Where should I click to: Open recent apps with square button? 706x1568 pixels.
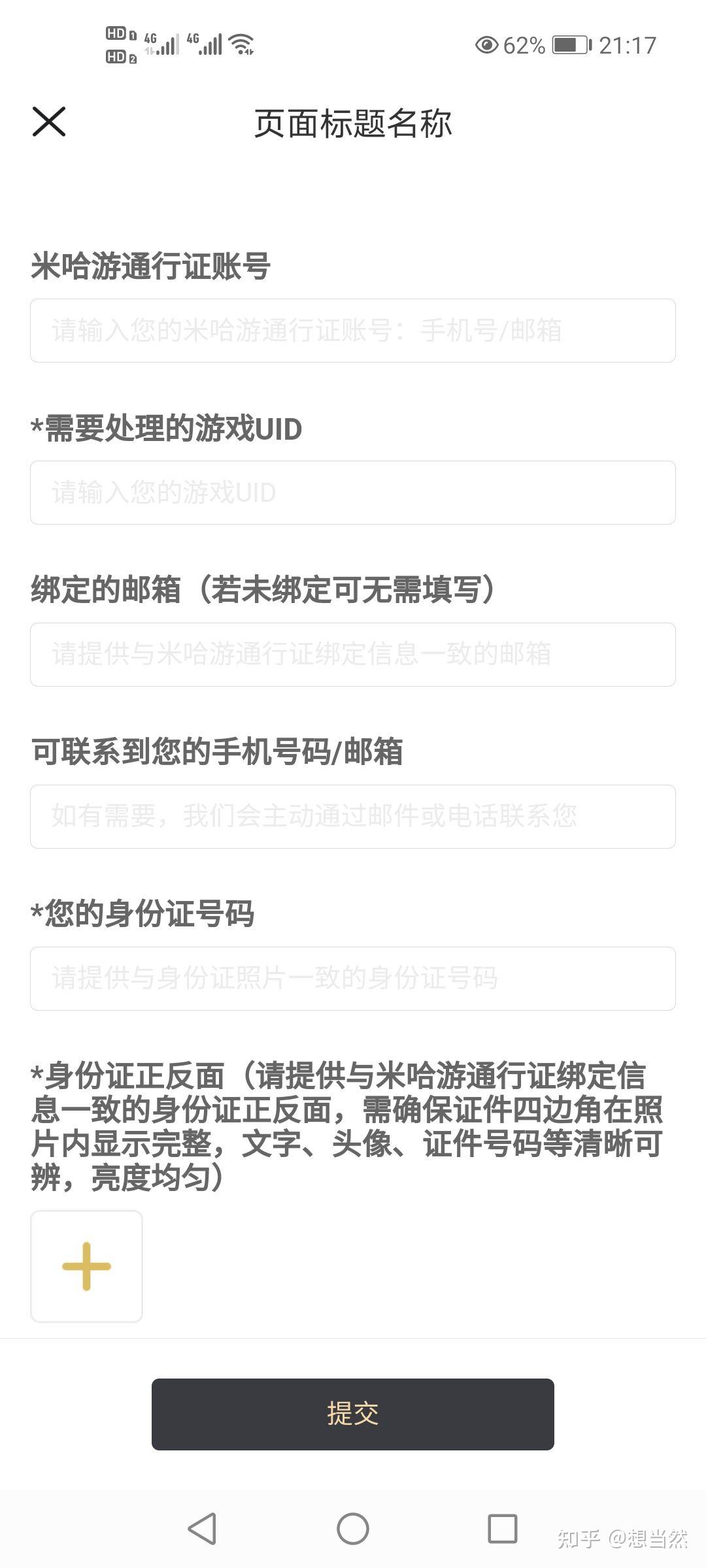[503, 1529]
